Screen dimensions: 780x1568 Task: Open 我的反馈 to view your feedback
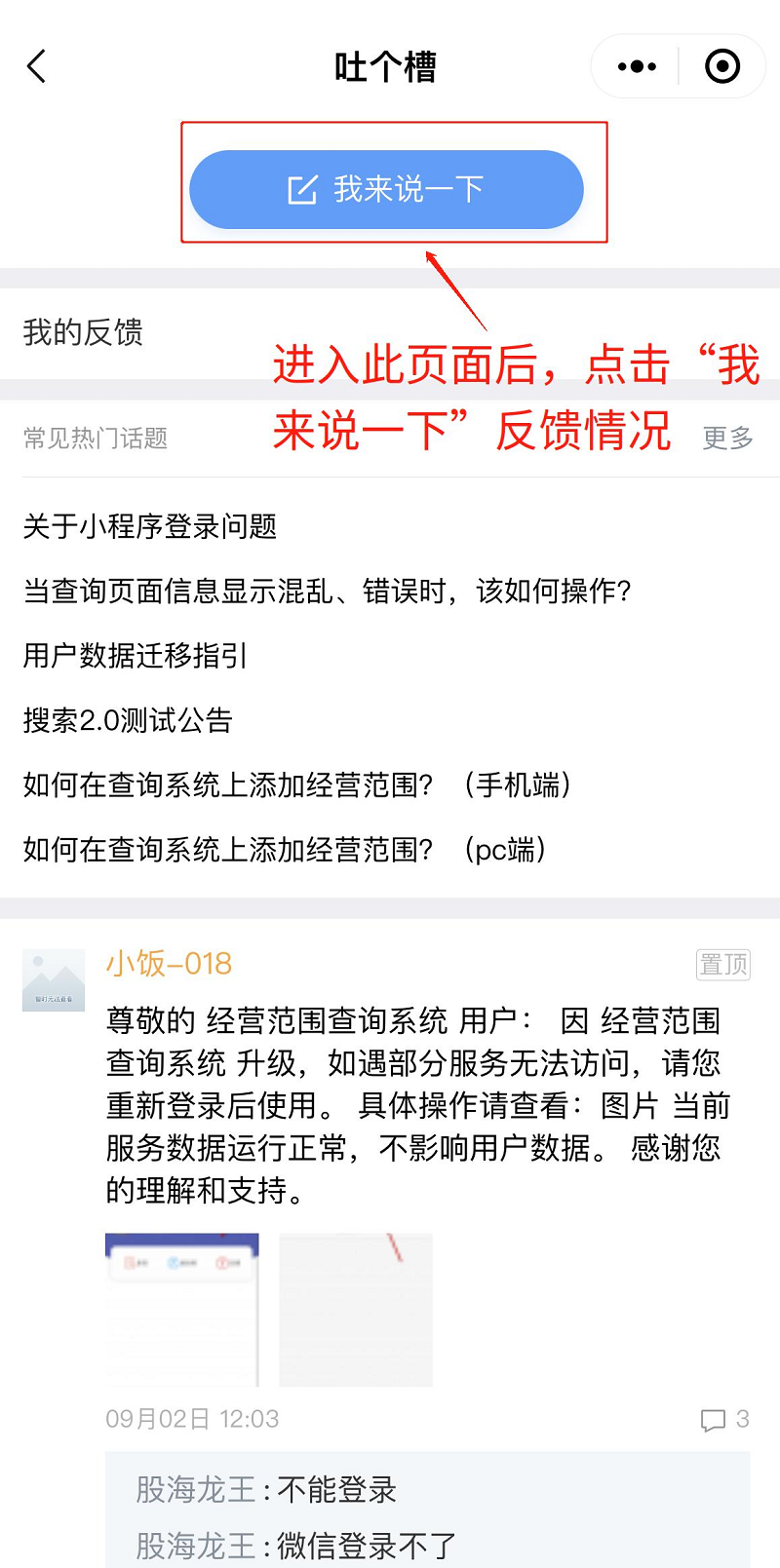82,333
